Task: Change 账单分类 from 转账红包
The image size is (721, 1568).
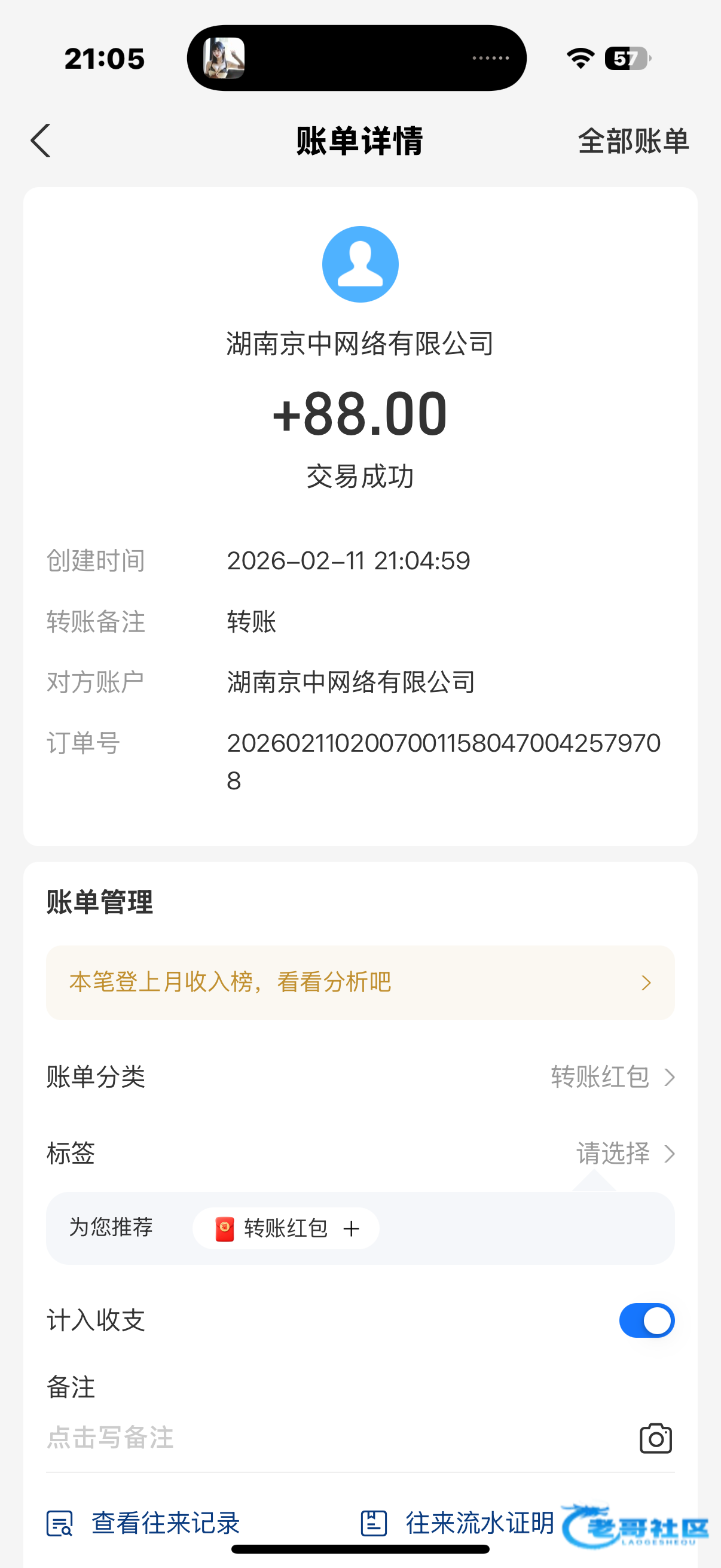Action: (612, 1077)
